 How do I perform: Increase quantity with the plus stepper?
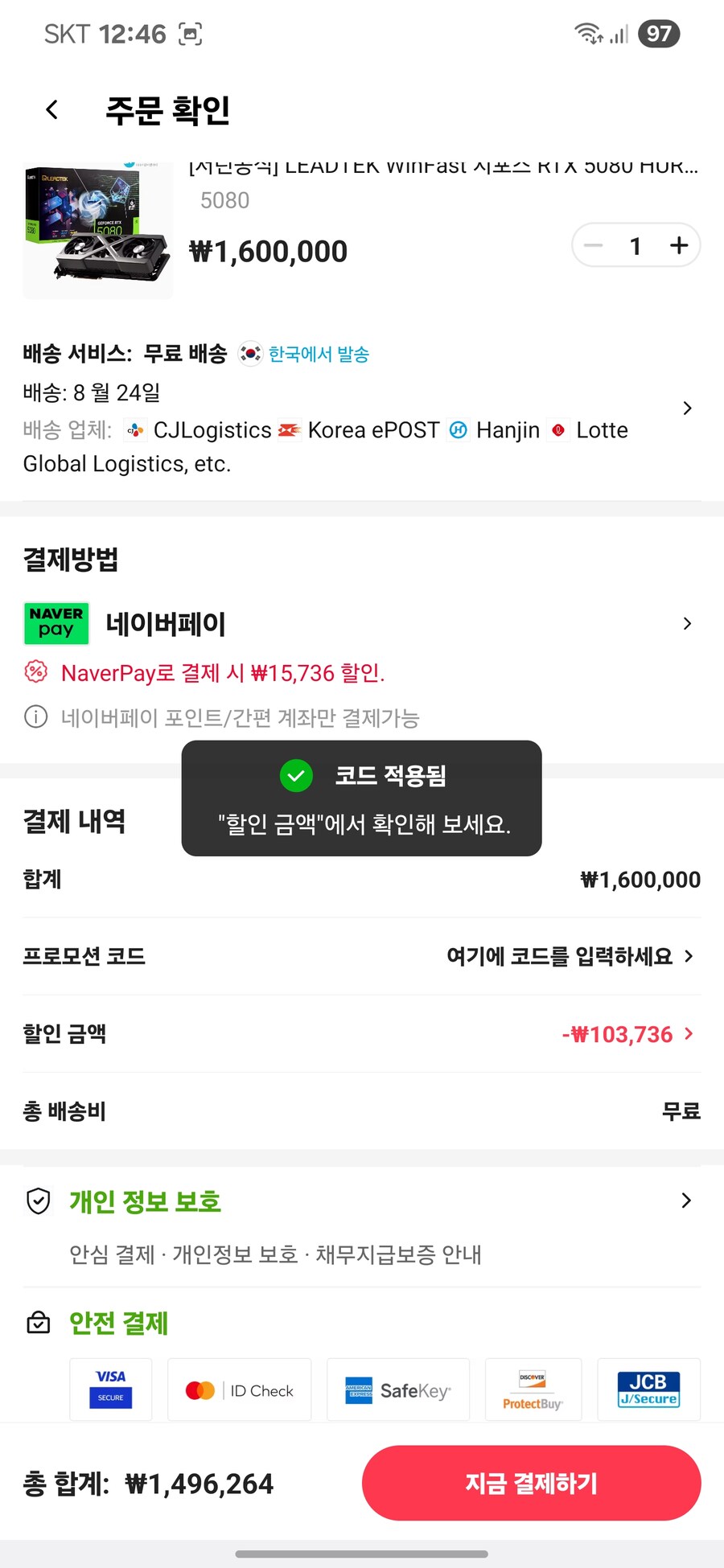tap(678, 245)
